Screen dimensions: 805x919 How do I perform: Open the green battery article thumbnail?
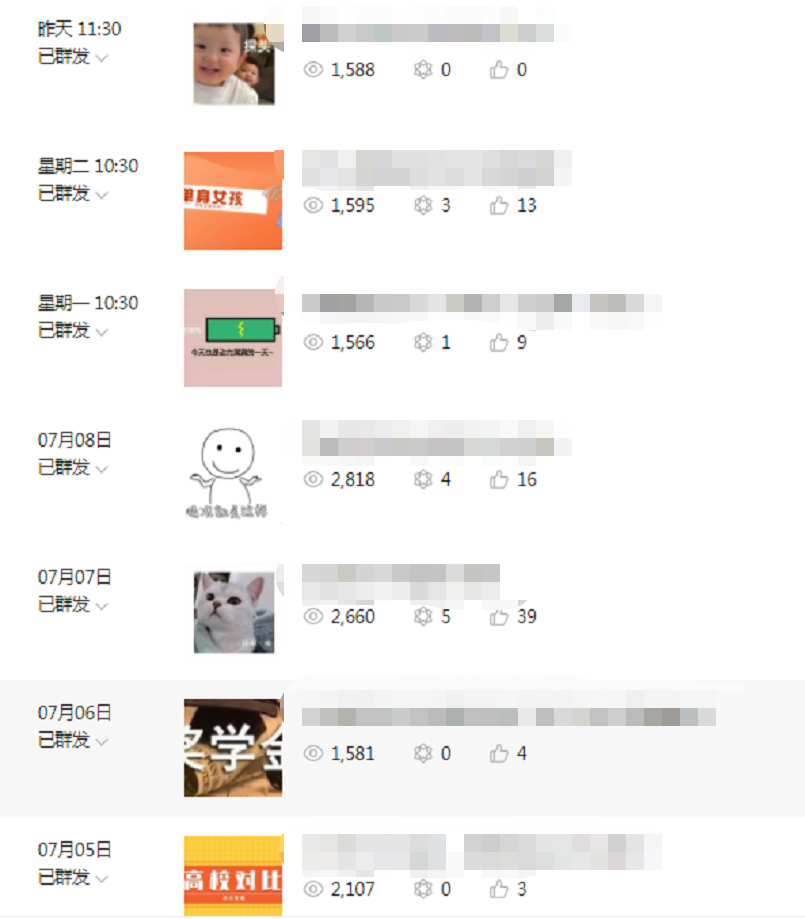(x=234, y=338)
